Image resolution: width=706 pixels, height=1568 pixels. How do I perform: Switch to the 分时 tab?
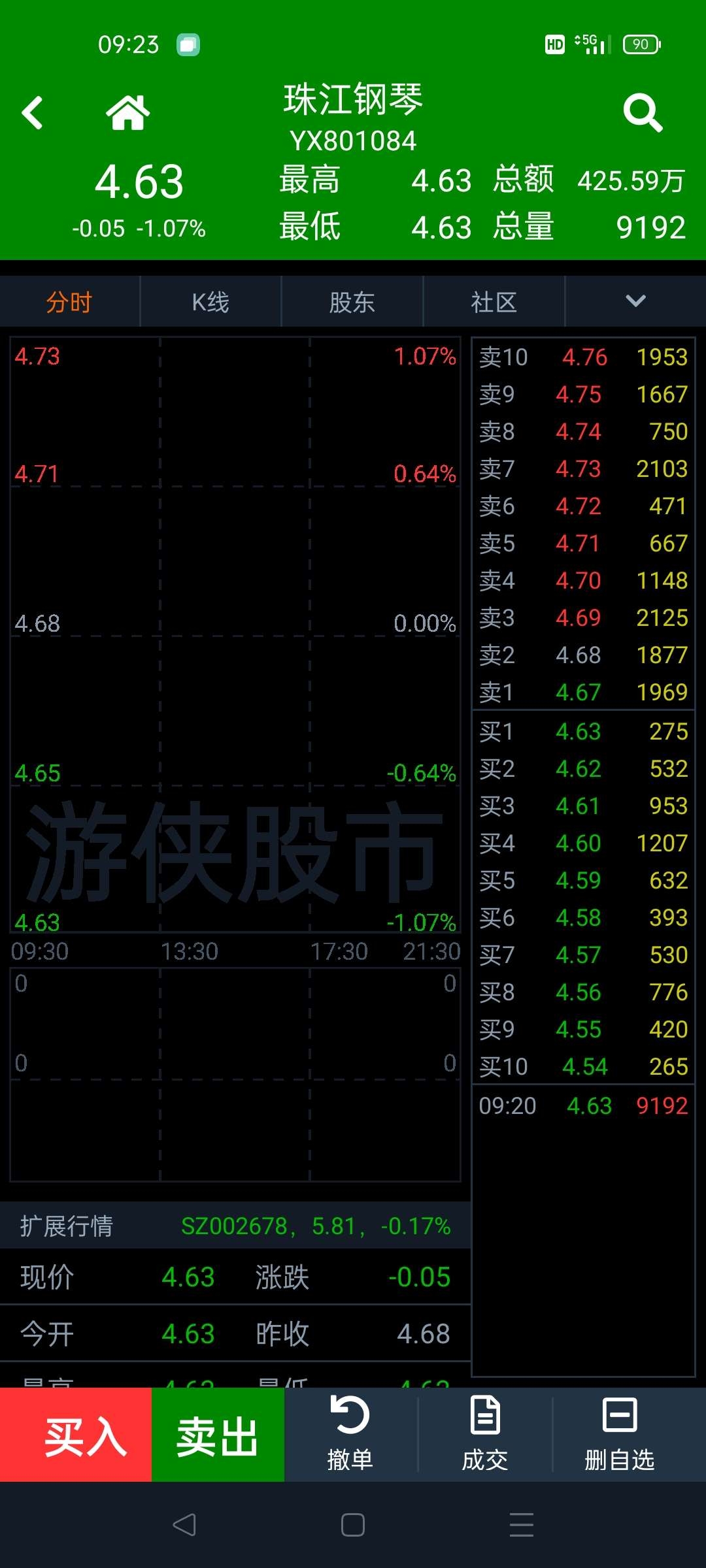coord(69,302)
